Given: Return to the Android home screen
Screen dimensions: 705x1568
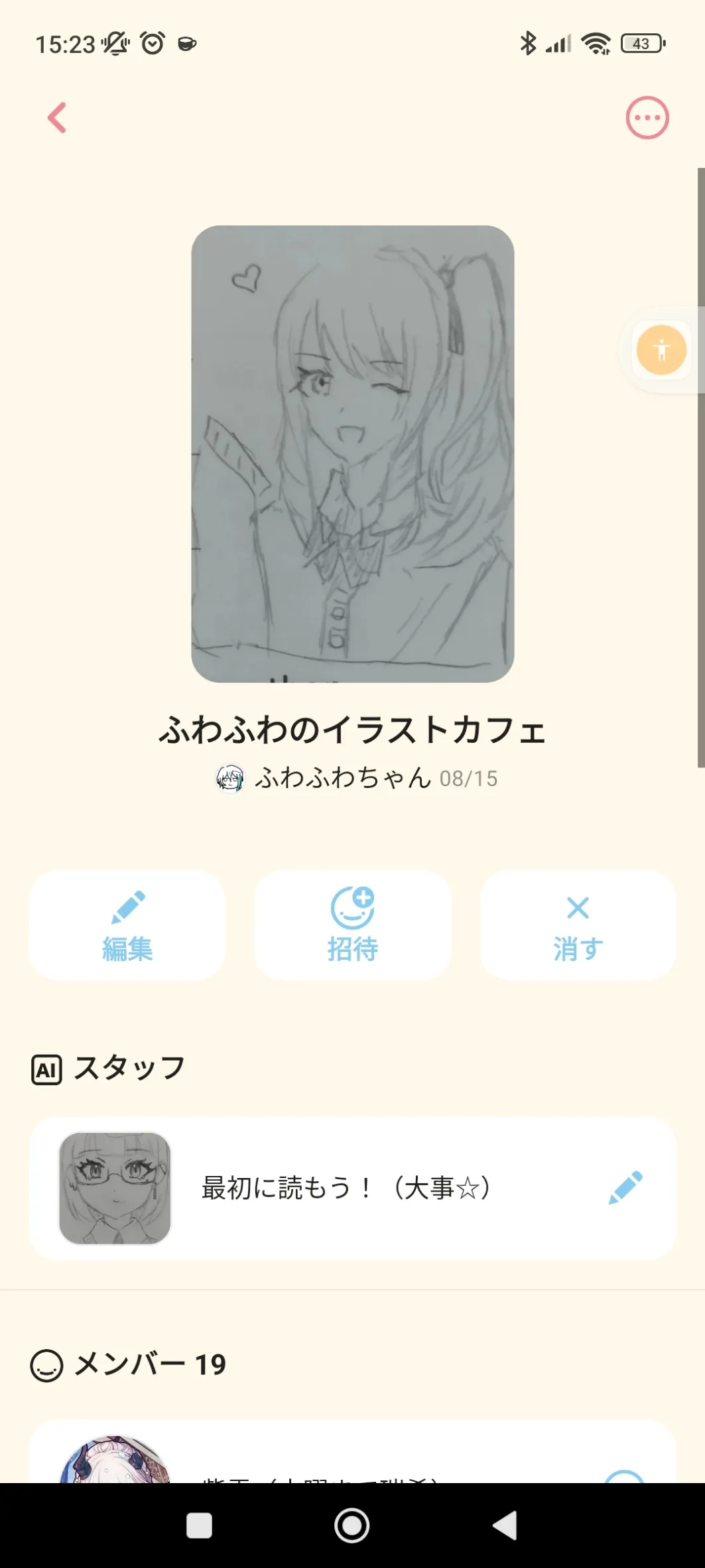Looking at the screenshot, I should point(352,1525).
